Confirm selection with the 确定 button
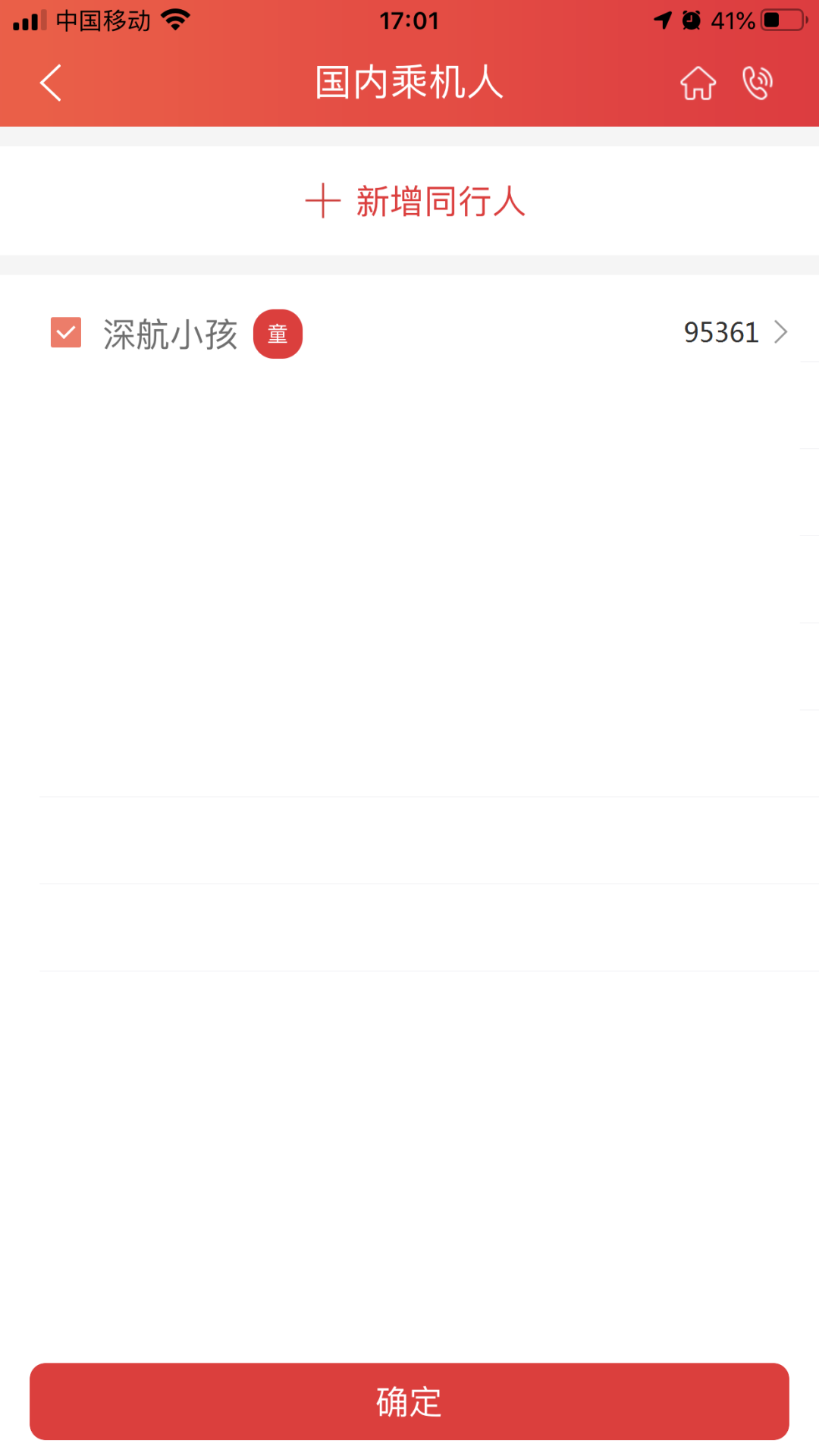The image size is (819, 1456). [409, 1401]
